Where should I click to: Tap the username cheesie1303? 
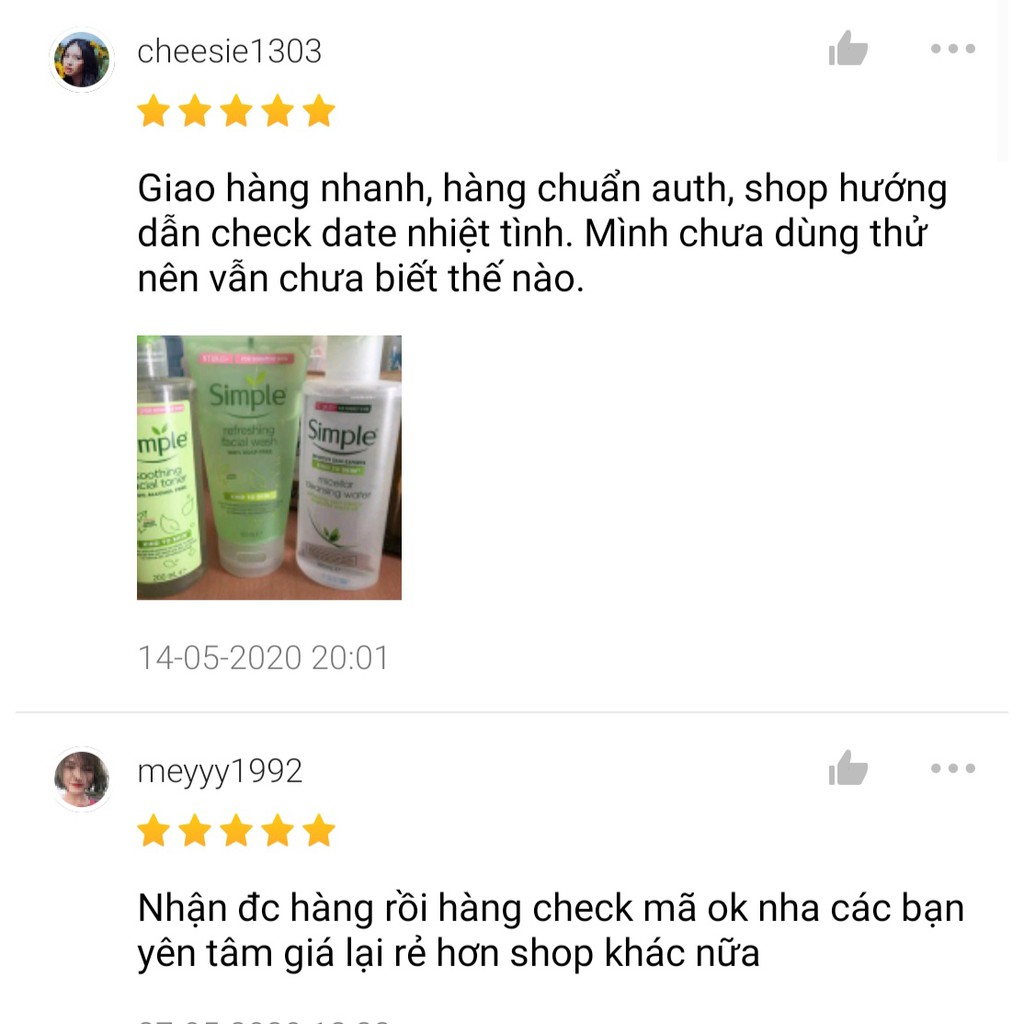coord(229,51)
